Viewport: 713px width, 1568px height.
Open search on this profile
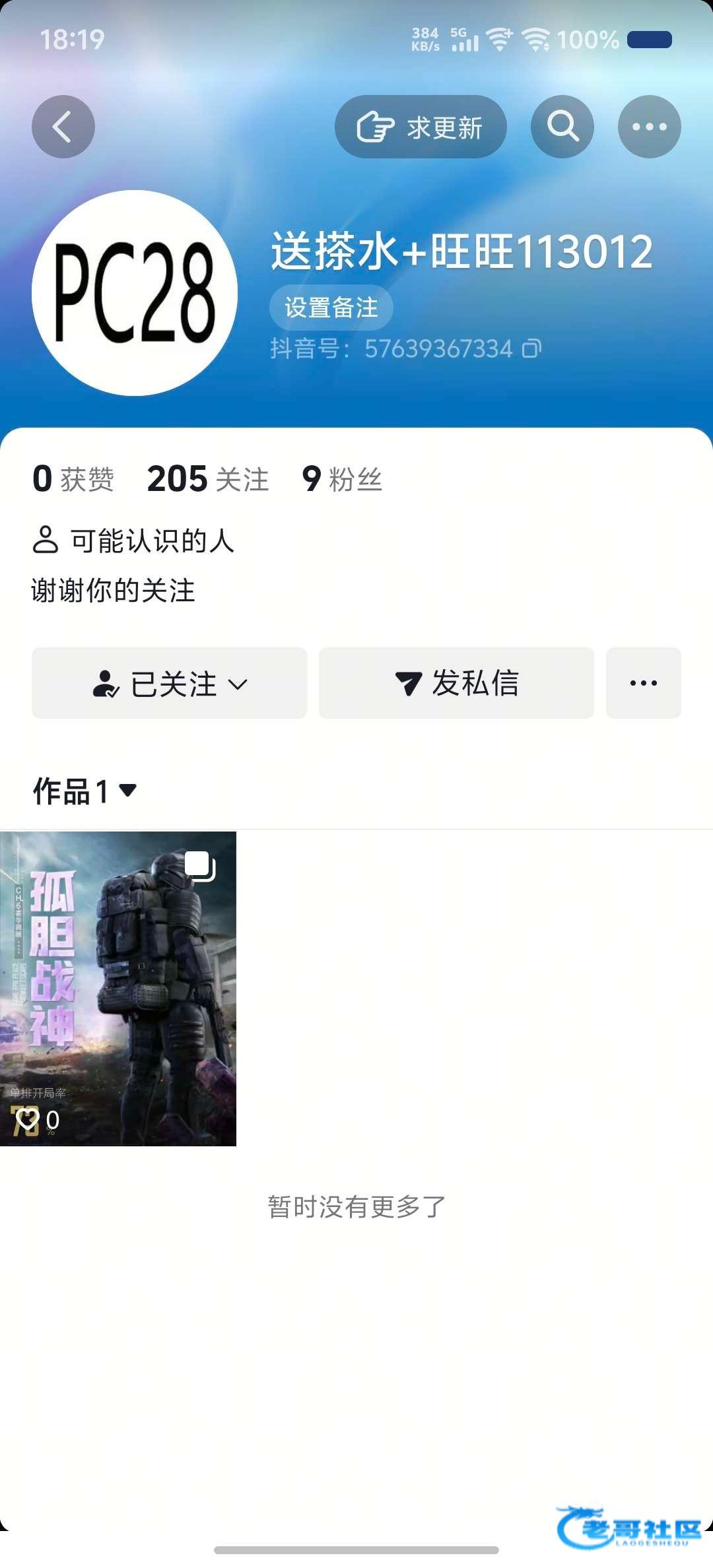tap(562, 127)
